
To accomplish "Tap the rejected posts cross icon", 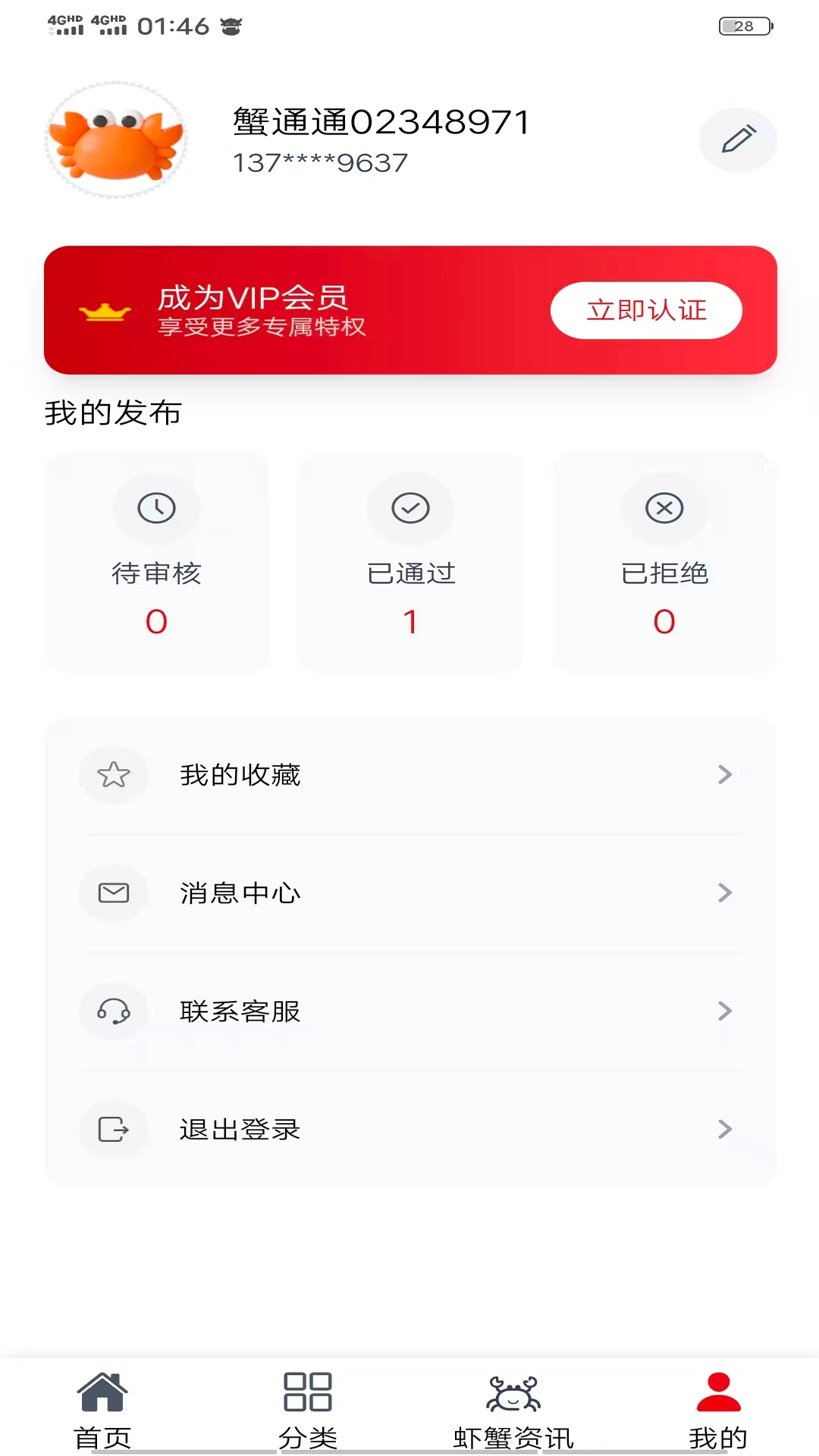I will coord(664,509).
